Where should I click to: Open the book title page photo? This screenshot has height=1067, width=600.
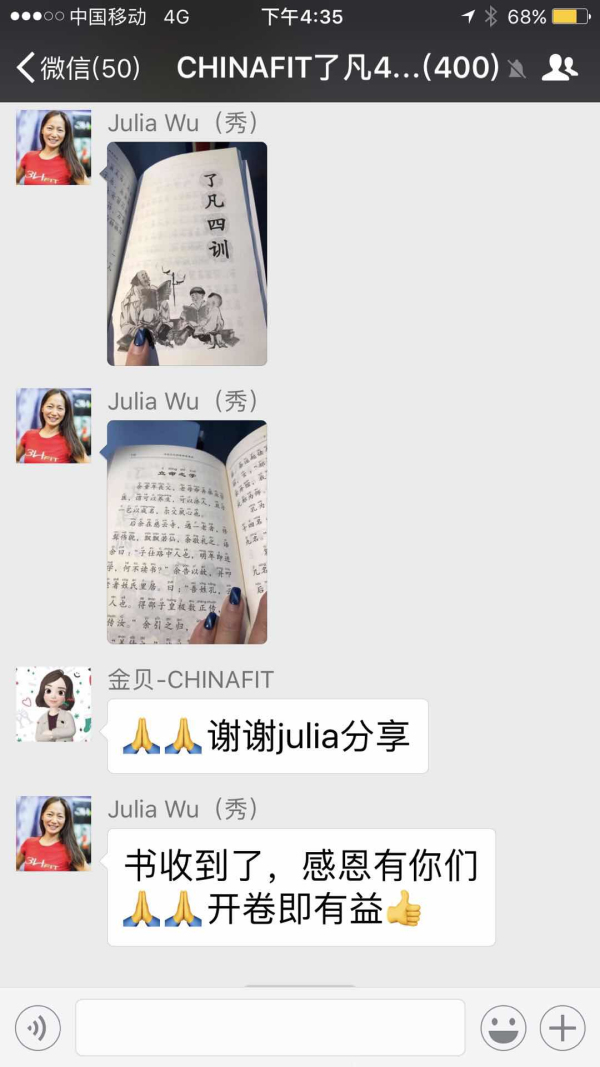(x=187, y=253)
